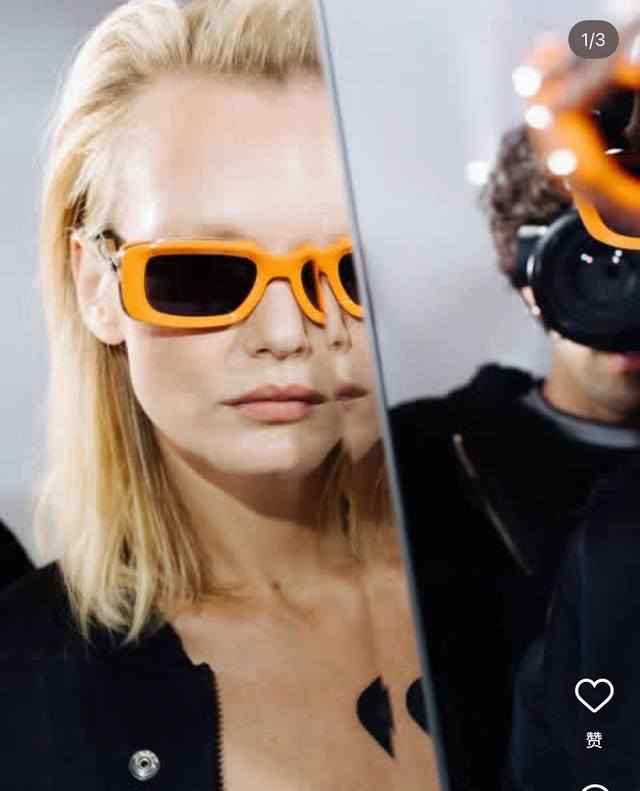Like this photo post with the heart icon
Image resolution: width=640 pixels, height=791 pixels.
594,696
